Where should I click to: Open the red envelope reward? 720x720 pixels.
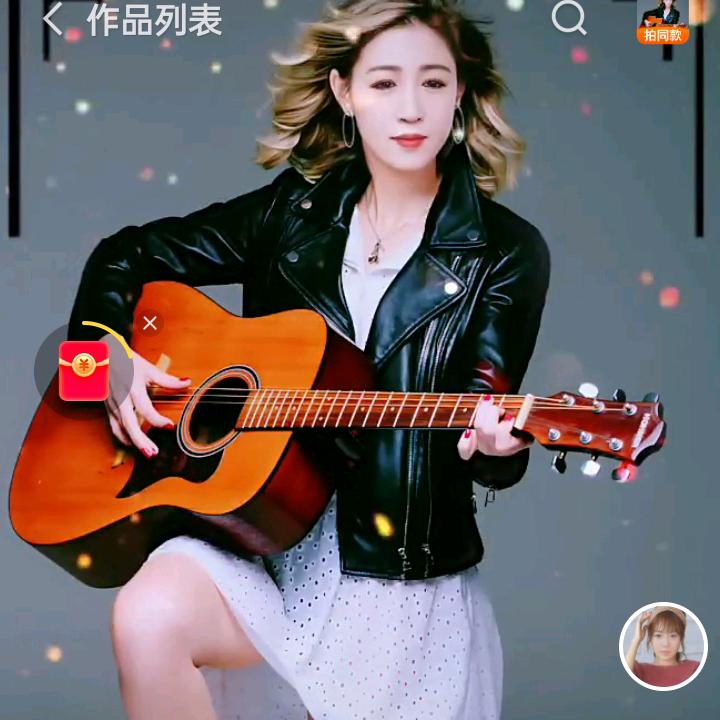[x=84, y=370]
